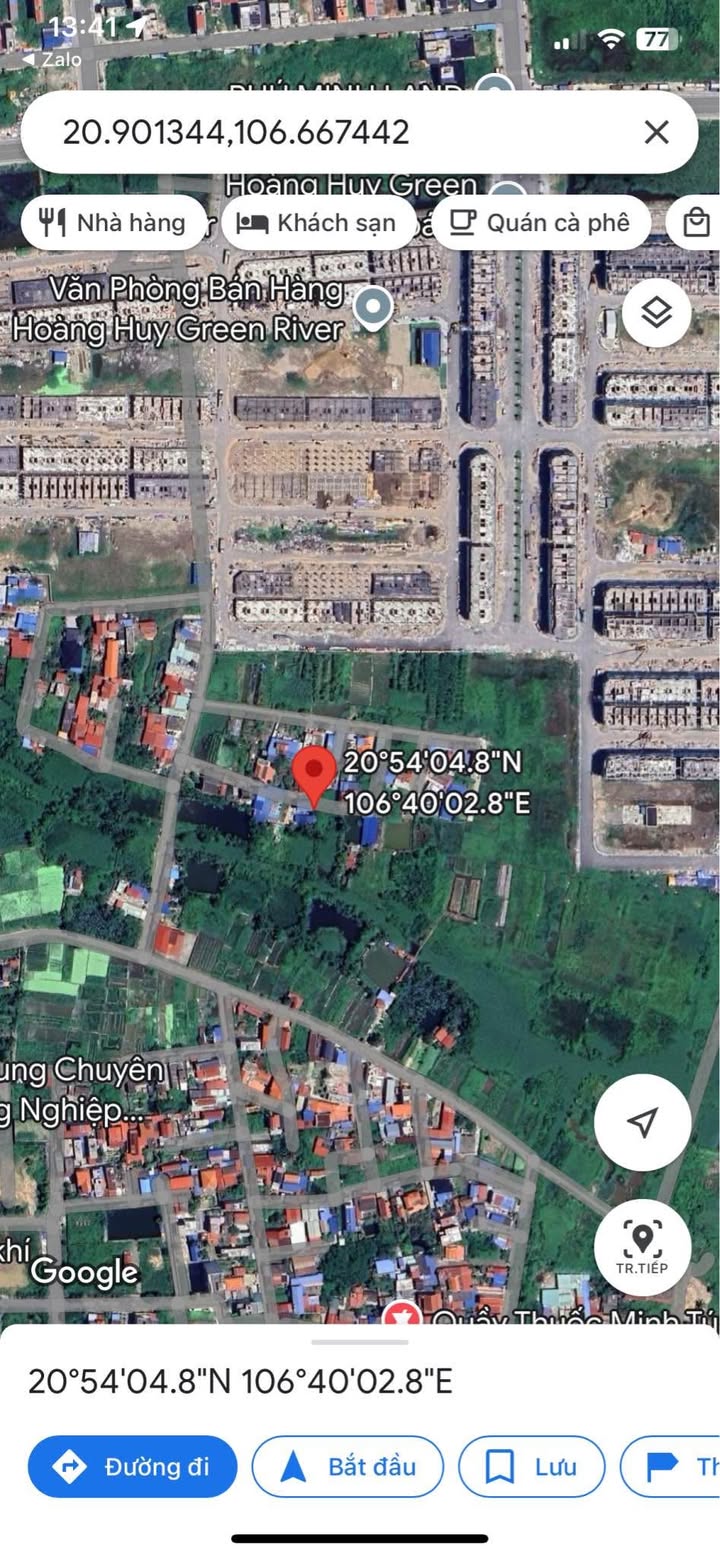
Task: Return to Zalo via back link
Action: [x=52, y=60]
